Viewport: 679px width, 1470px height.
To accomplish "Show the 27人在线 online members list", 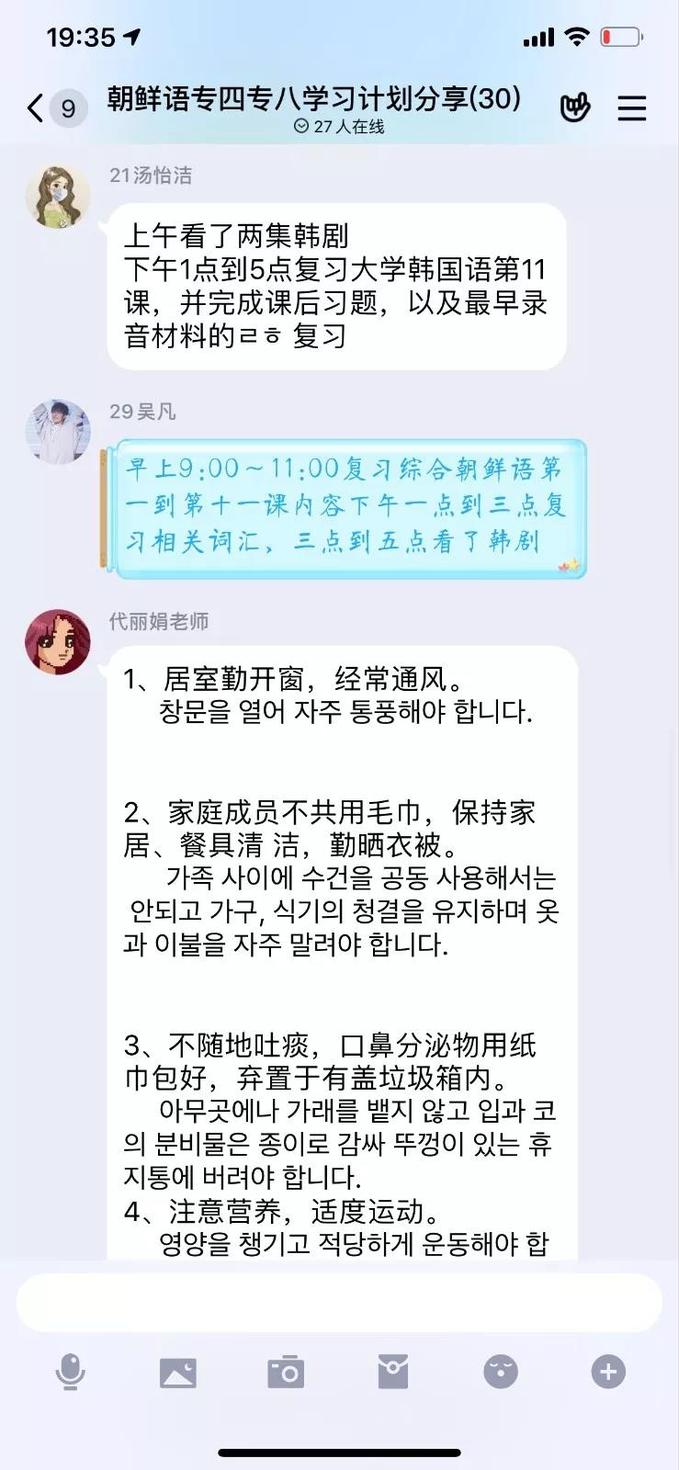I will (x=339, y=127).
